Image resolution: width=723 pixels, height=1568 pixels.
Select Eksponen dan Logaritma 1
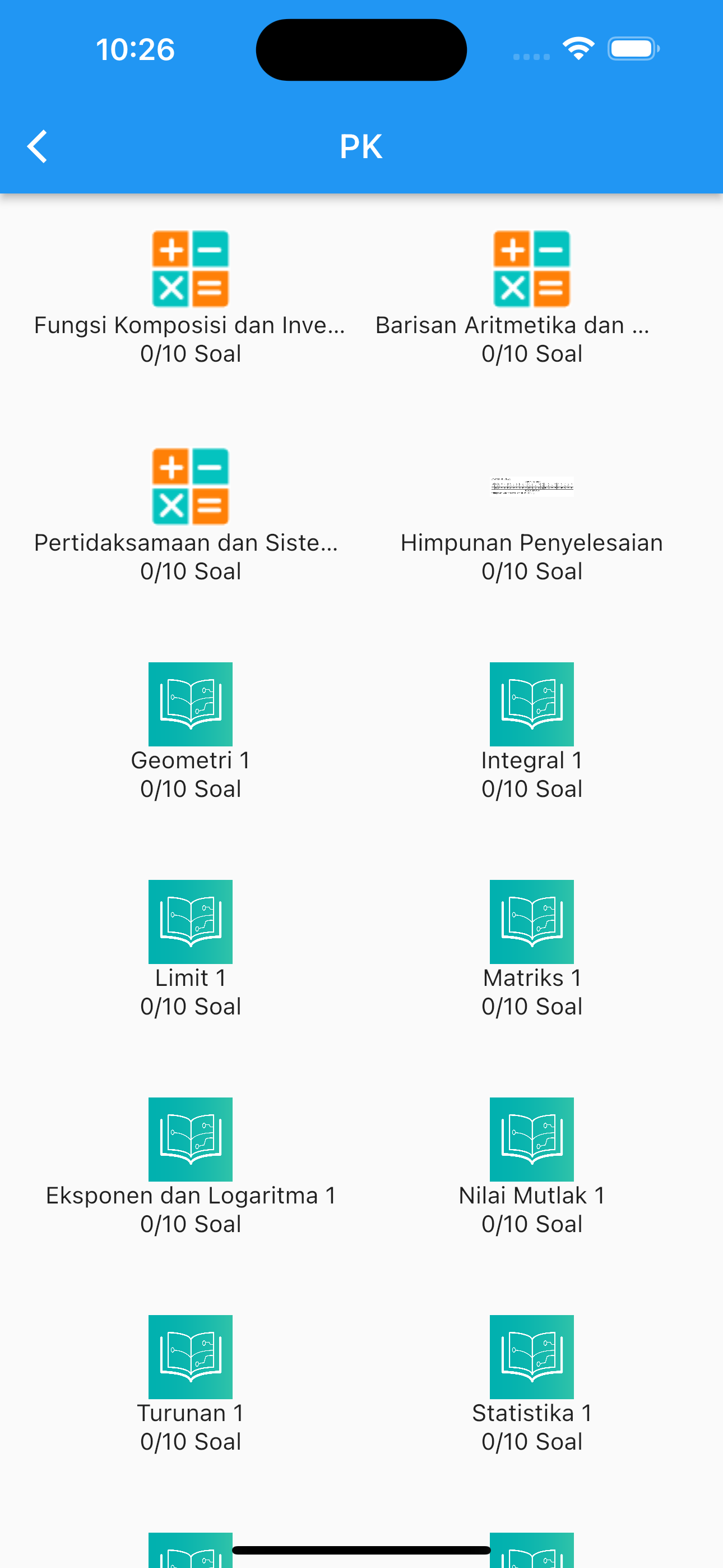191,1166
